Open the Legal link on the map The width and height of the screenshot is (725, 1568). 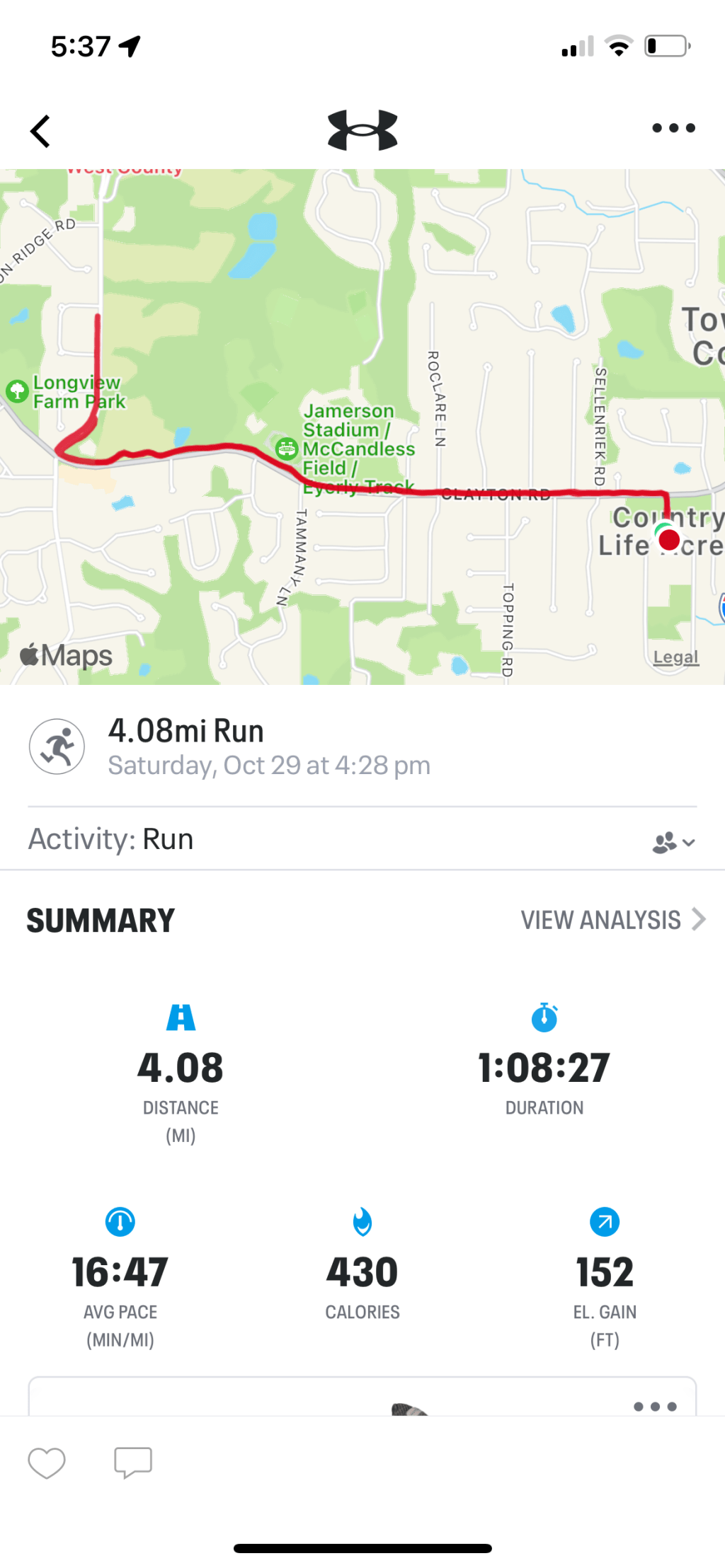[675, 656]
